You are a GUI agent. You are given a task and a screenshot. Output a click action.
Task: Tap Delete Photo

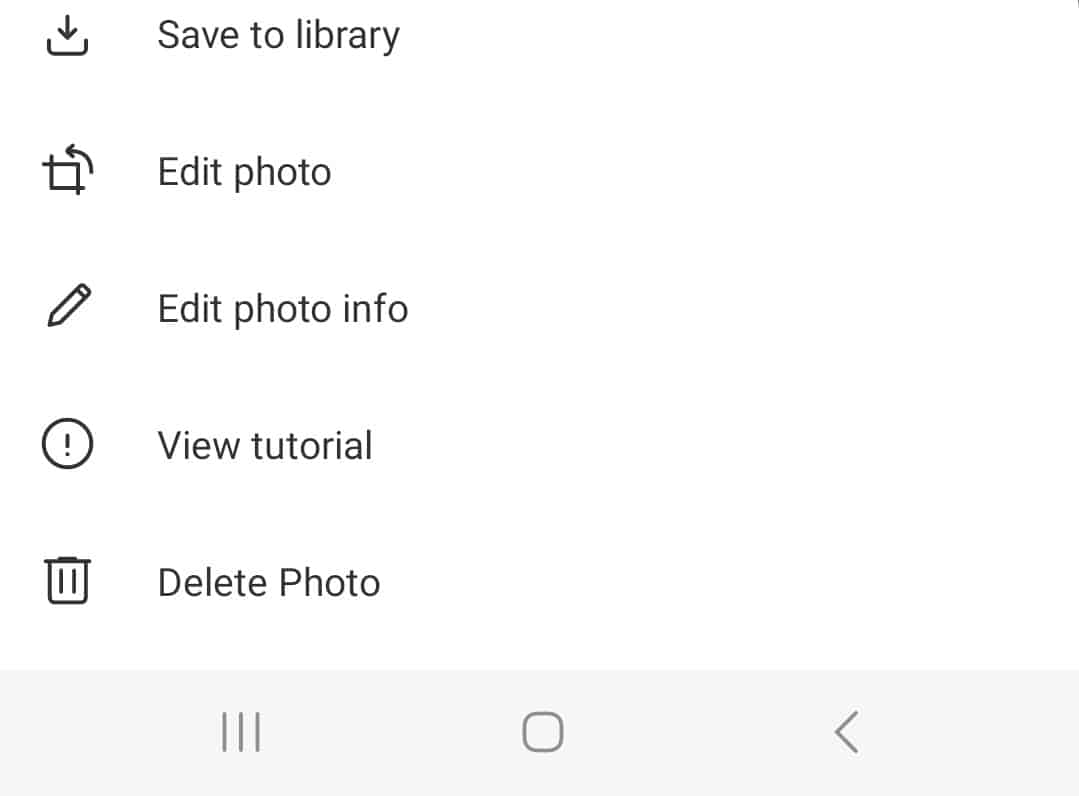point(268,583)
